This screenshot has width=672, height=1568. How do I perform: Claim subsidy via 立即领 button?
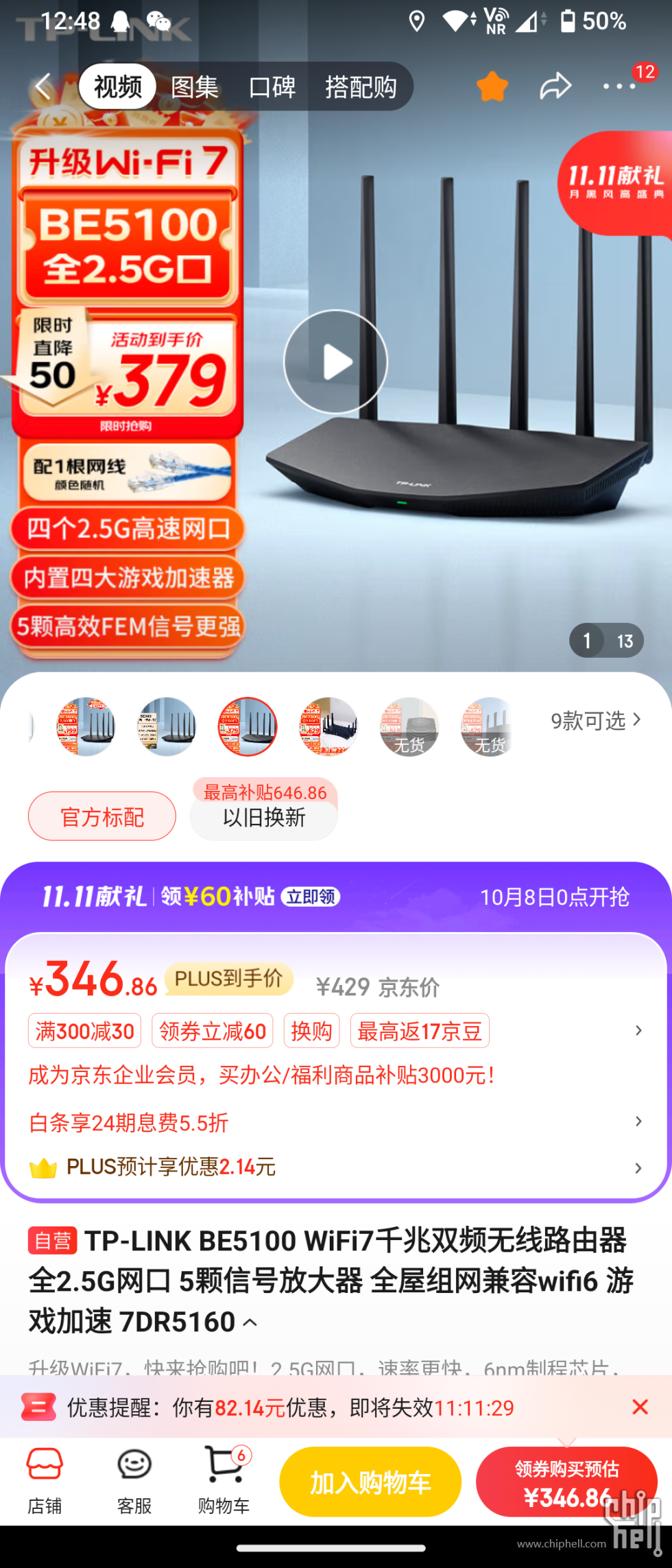311,896
